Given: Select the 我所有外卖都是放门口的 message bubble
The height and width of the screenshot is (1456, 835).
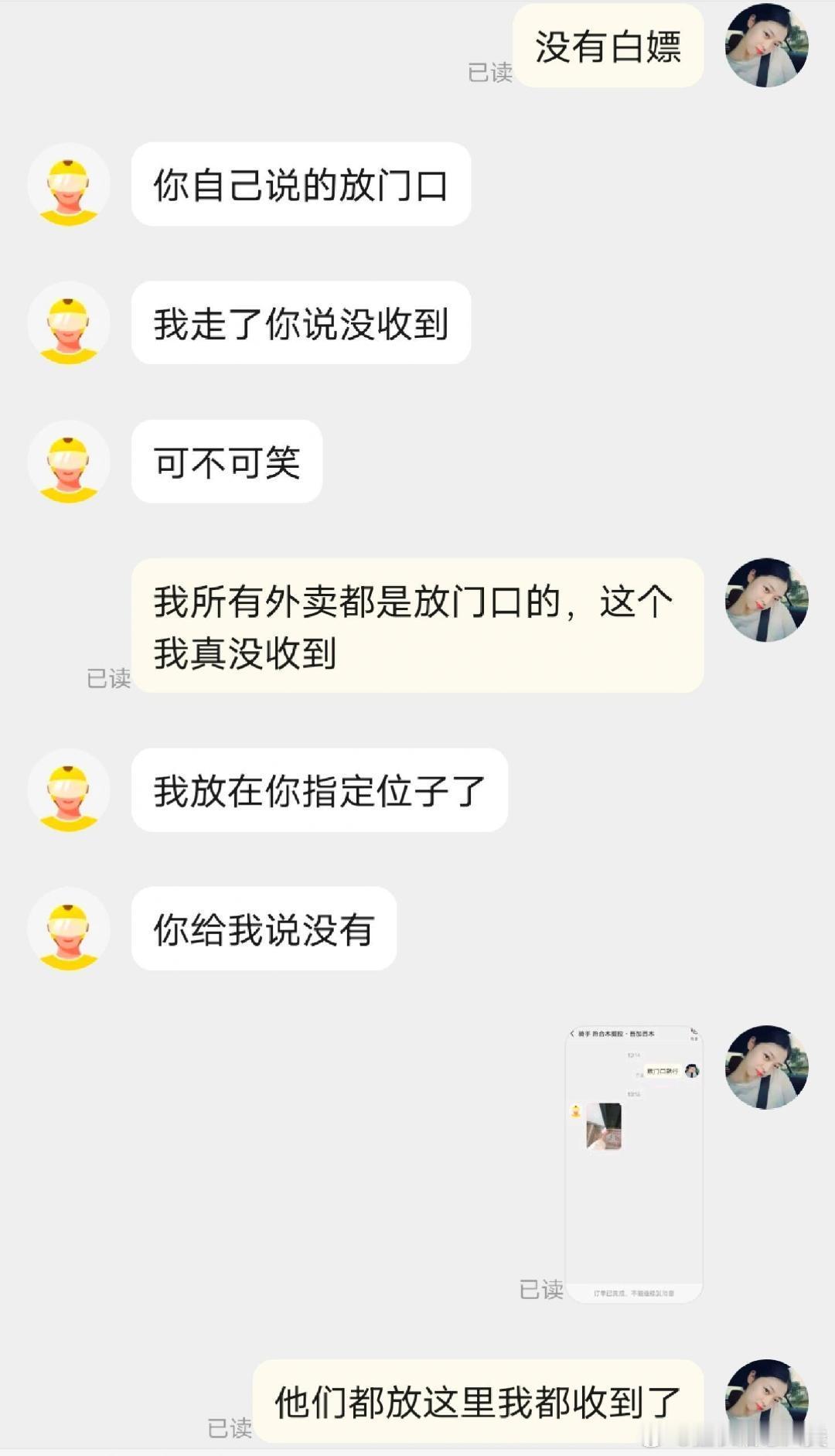Looking at the screenshot, I should point(417,626).
